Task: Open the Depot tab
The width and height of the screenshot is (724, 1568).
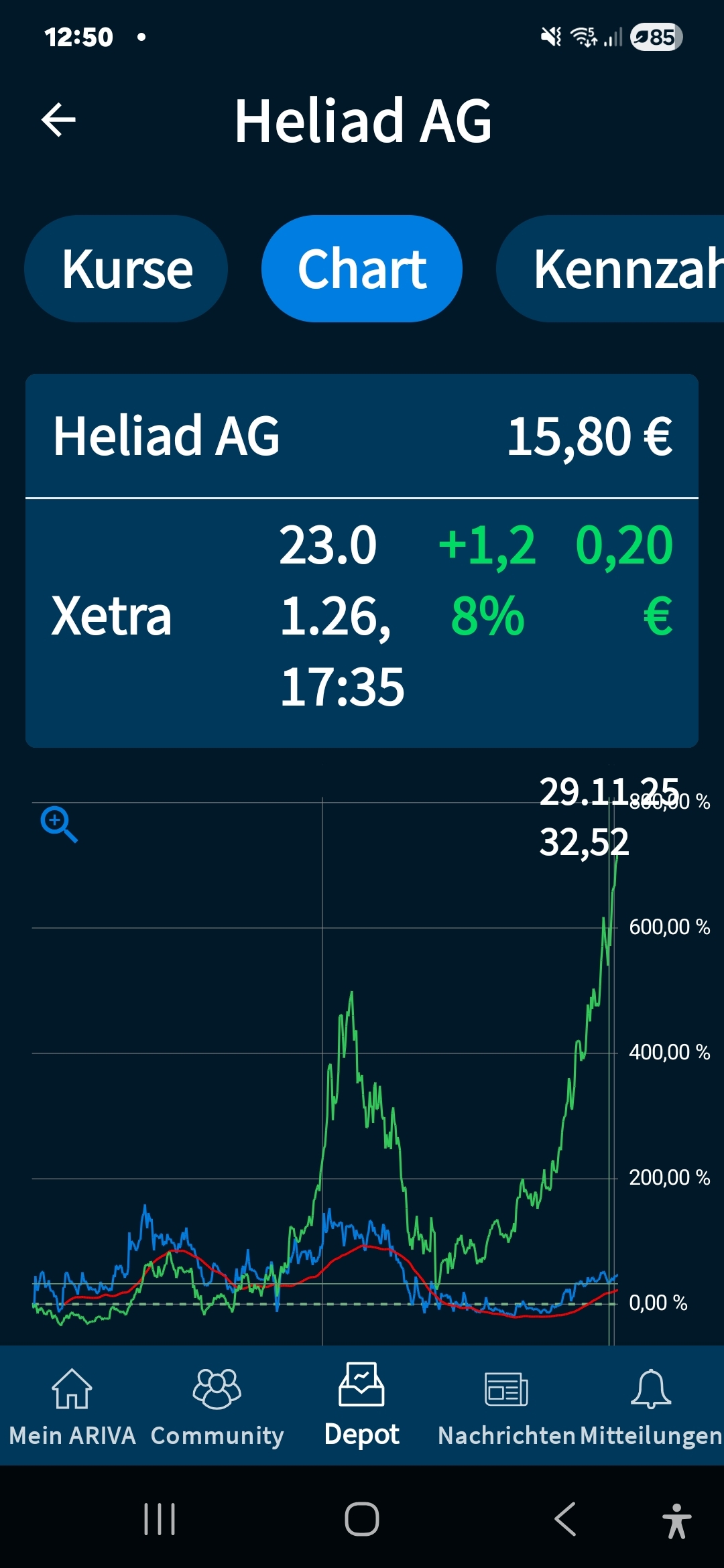Action: coord(362,1404)
